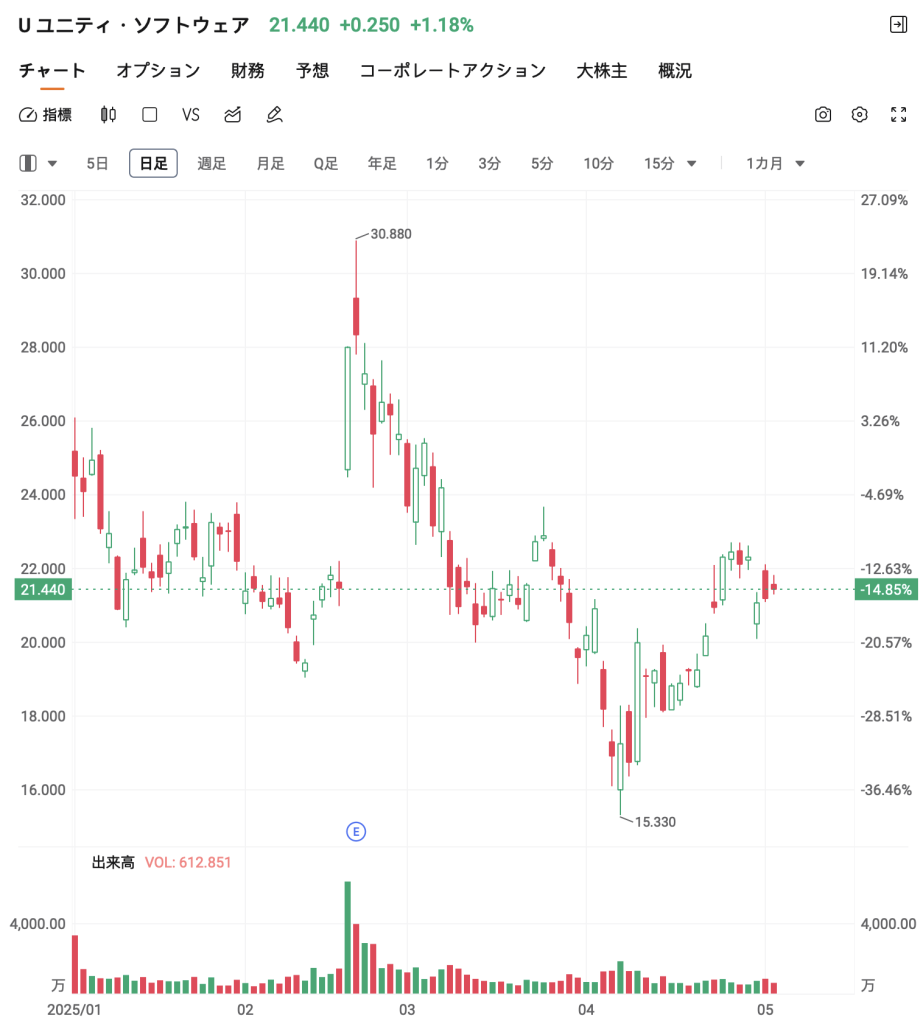Open the 概況 tab
923x1024 pixels.
click(x=674, y=71)
